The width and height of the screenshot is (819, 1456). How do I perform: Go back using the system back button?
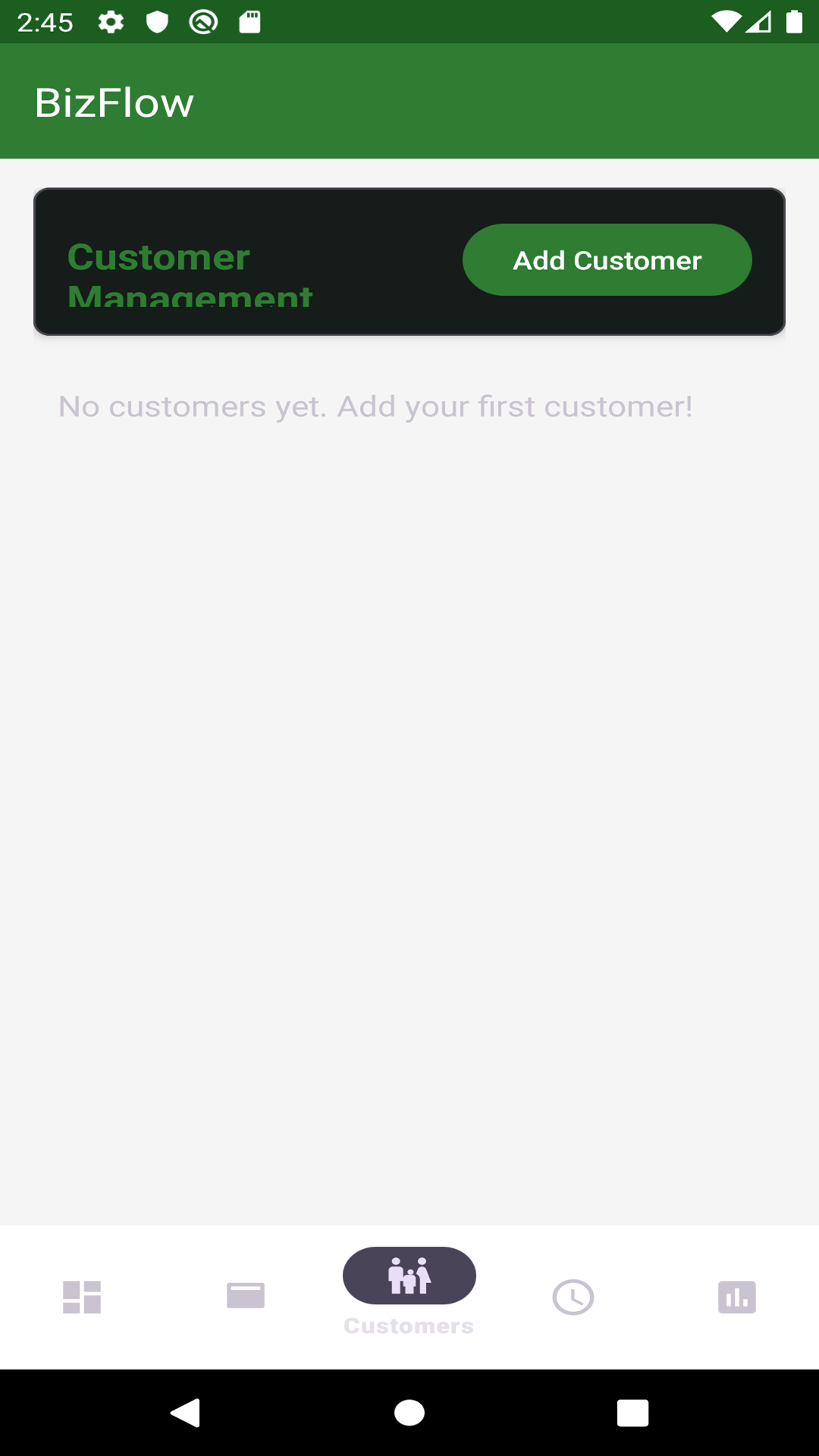pyautogui.click(x=185, y=1413)
